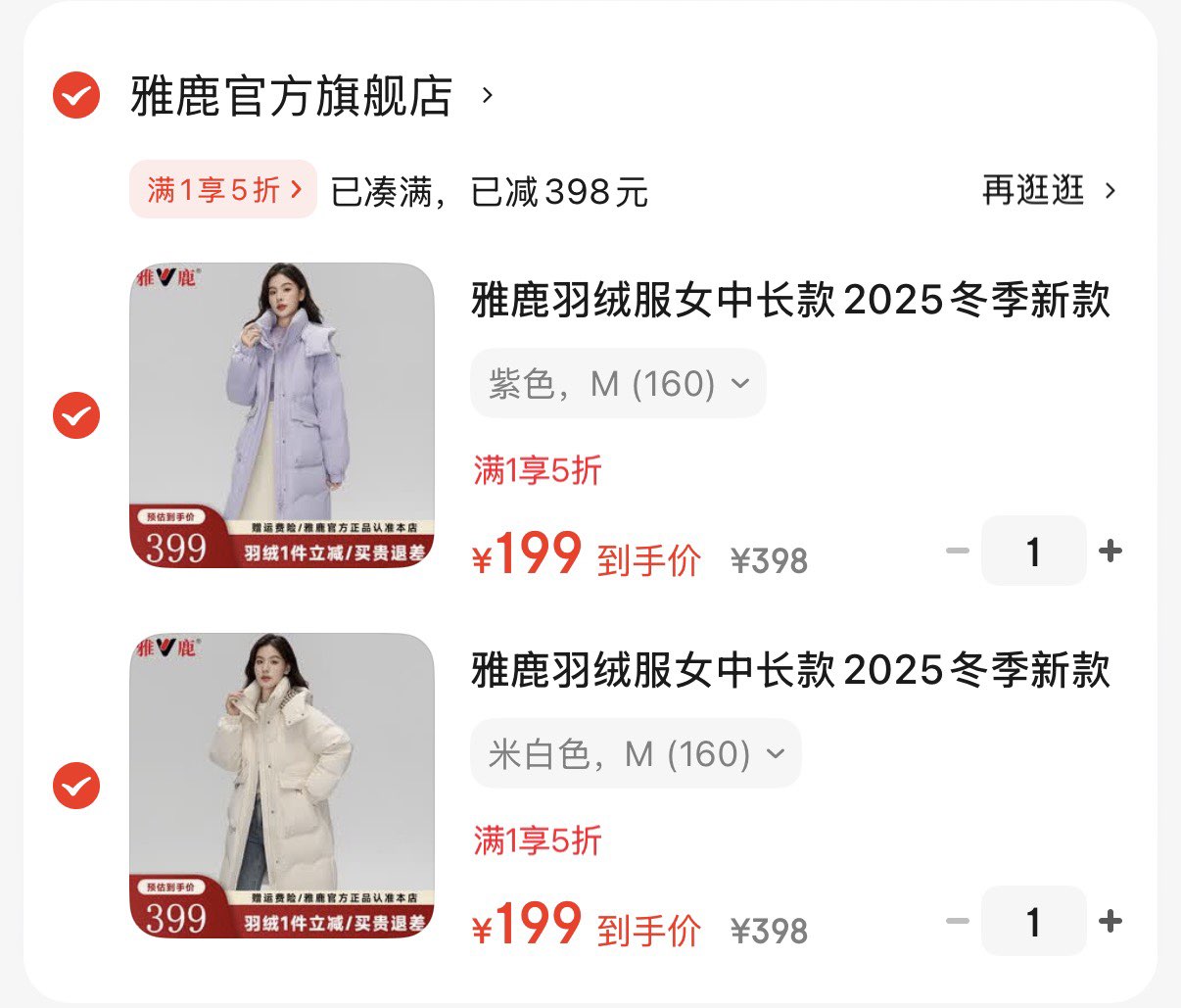This screenshot has width=1181, height=1008.
Task: Open the 米白色 down jacket image
Action: pos(282,786)
